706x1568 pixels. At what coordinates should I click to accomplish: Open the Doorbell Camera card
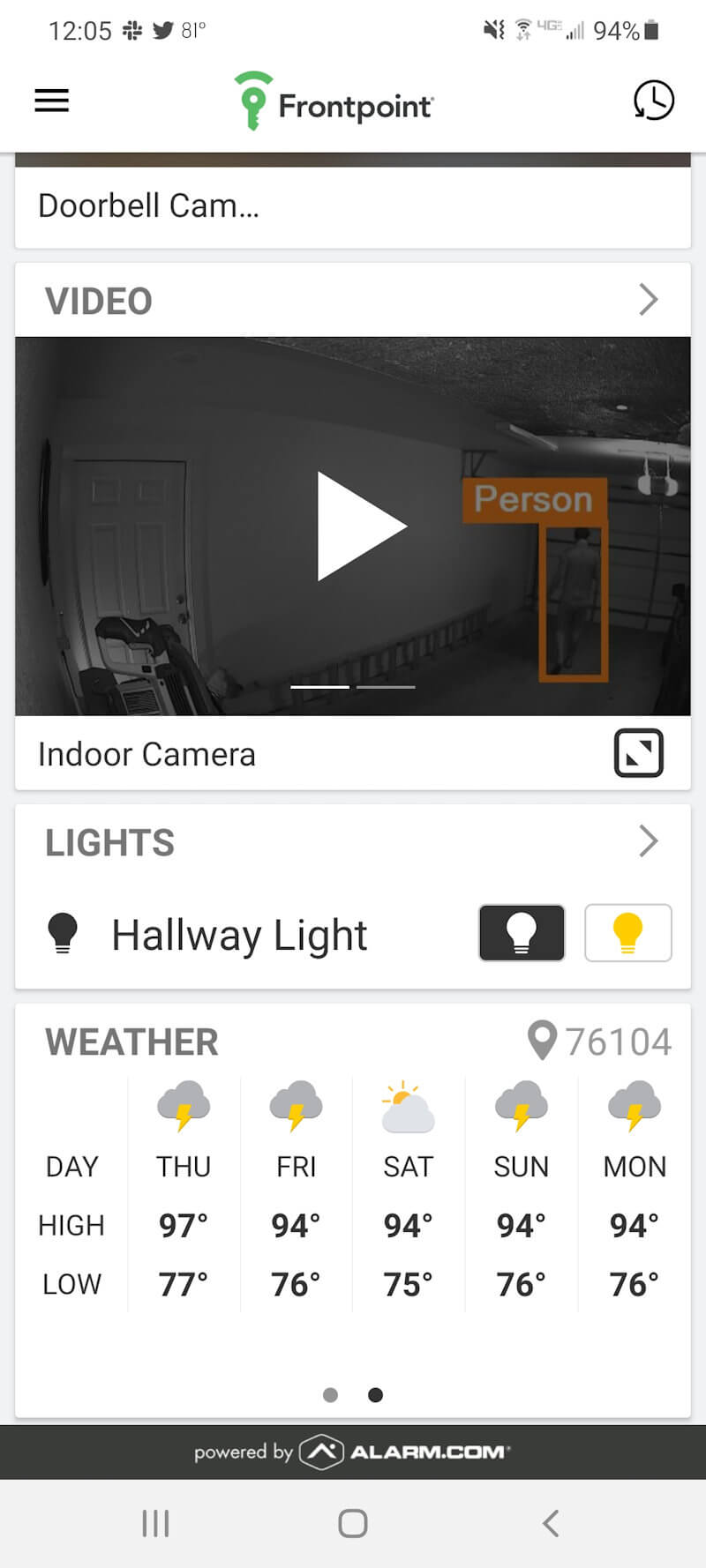[148, 205]
